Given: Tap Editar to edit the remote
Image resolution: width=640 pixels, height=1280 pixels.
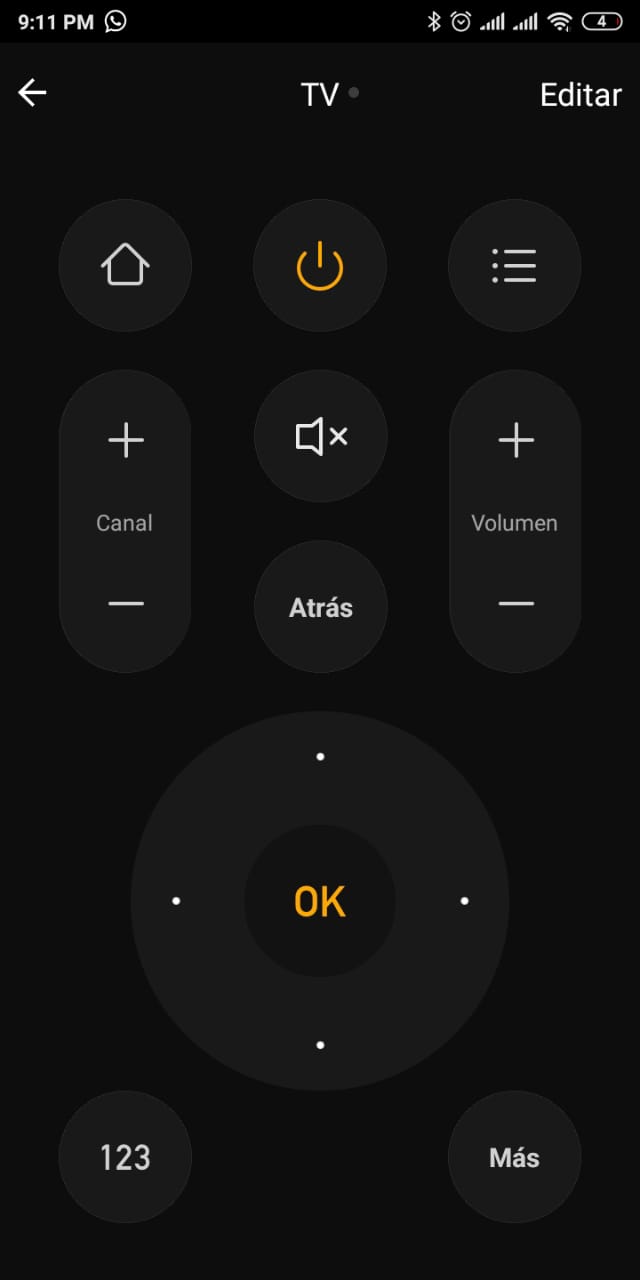Looking at the screenshot, I should click(580, 95).
